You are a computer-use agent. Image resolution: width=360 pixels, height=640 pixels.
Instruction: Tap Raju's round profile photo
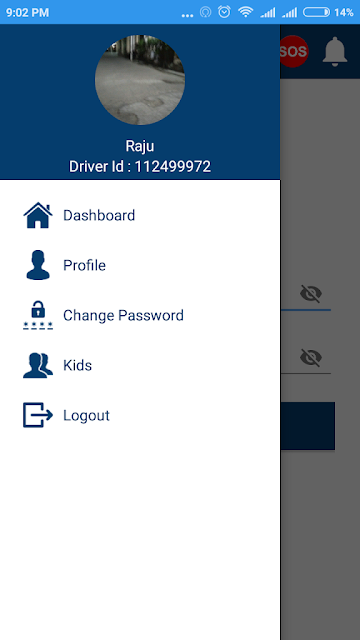[140, 80]
